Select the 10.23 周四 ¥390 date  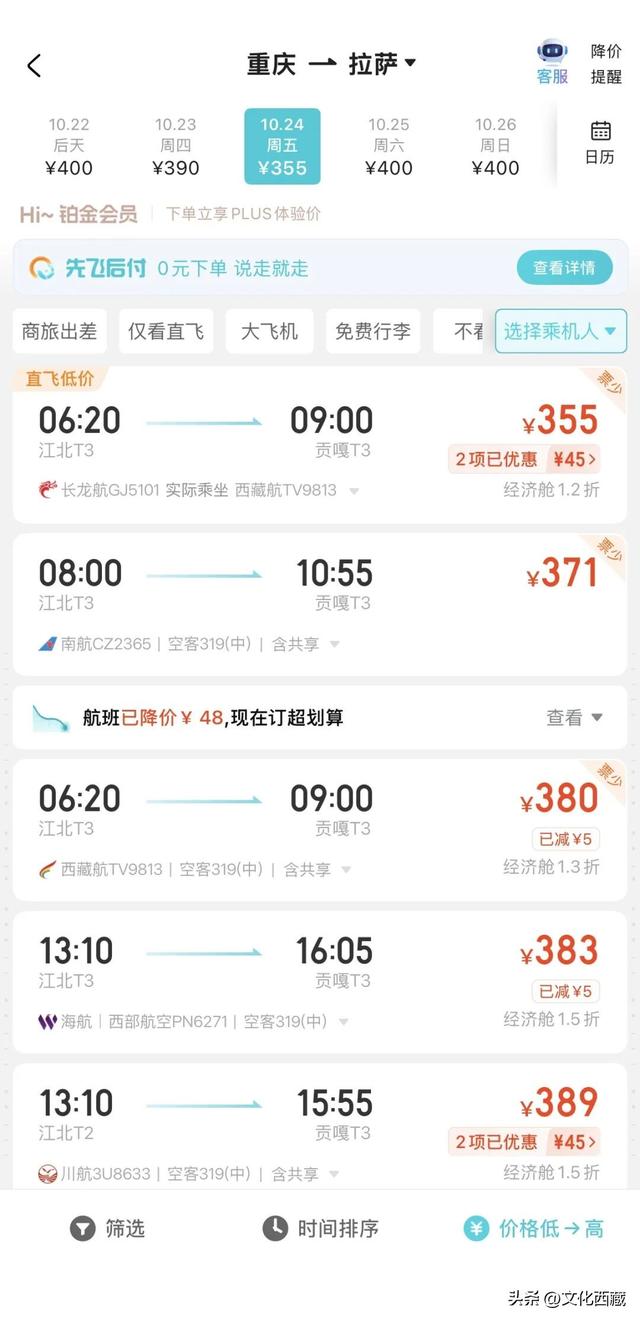click(x=176, y=146)
